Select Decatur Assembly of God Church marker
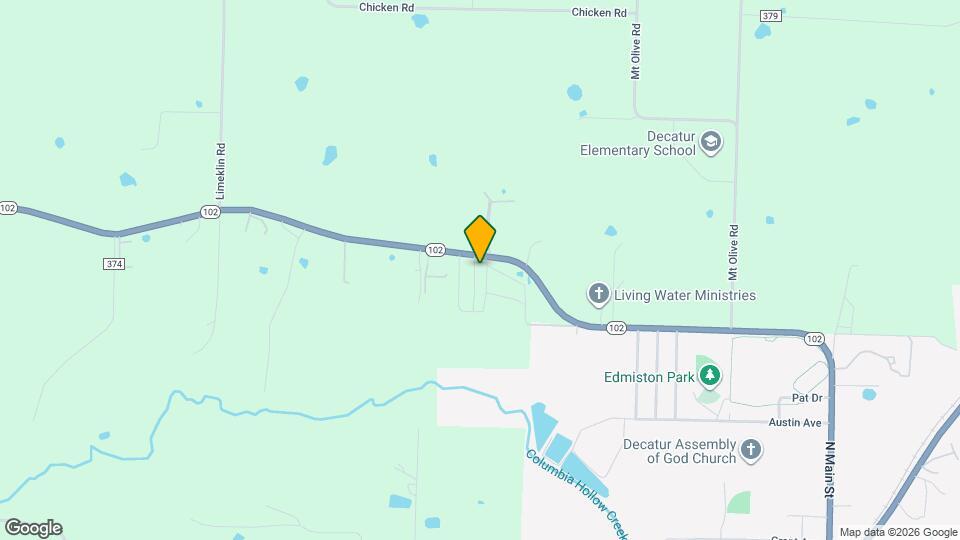The width and height of the screenshot is (960, 540). click(x=752, y=451)
